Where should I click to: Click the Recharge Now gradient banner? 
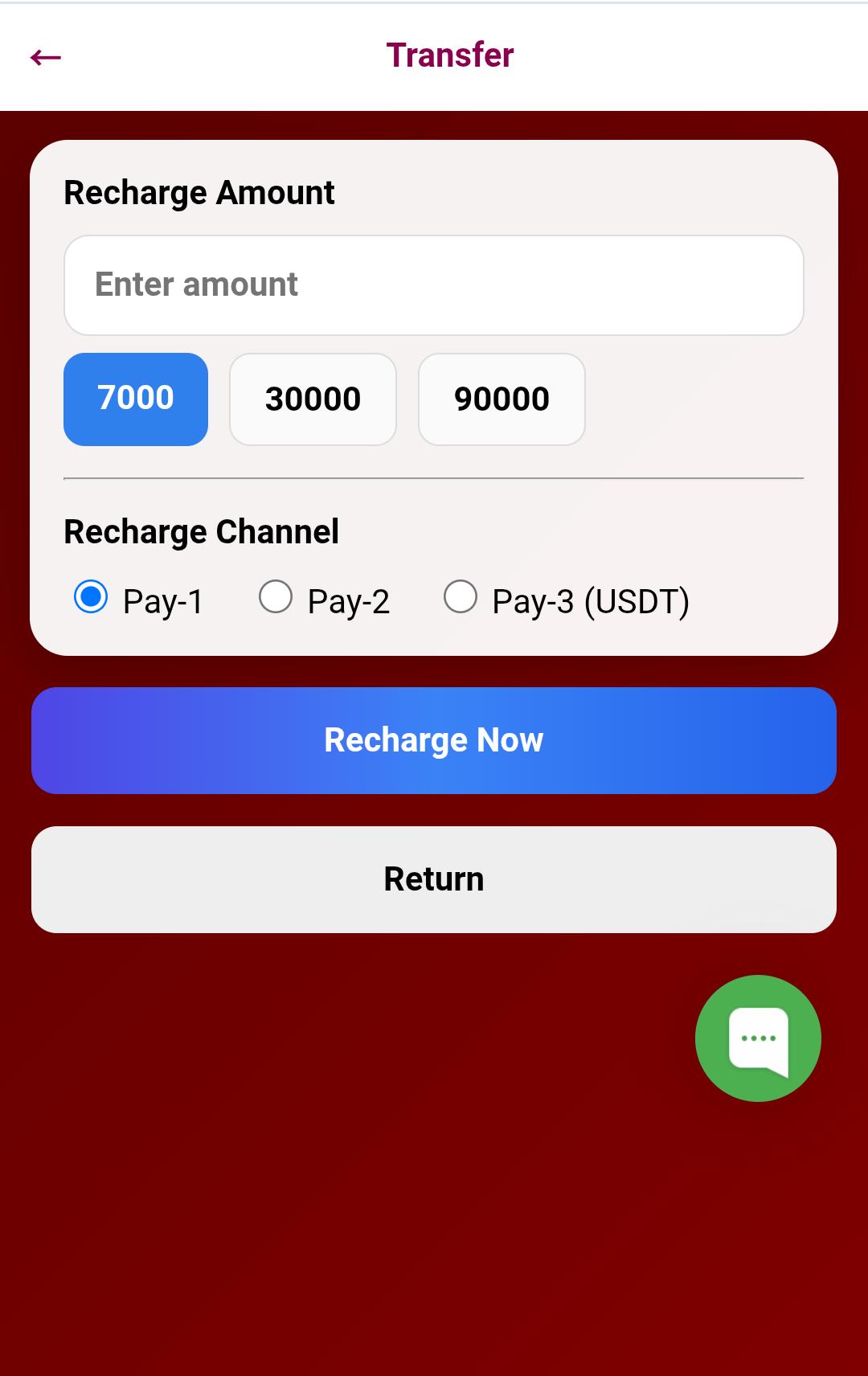click(x=434, y=739)
